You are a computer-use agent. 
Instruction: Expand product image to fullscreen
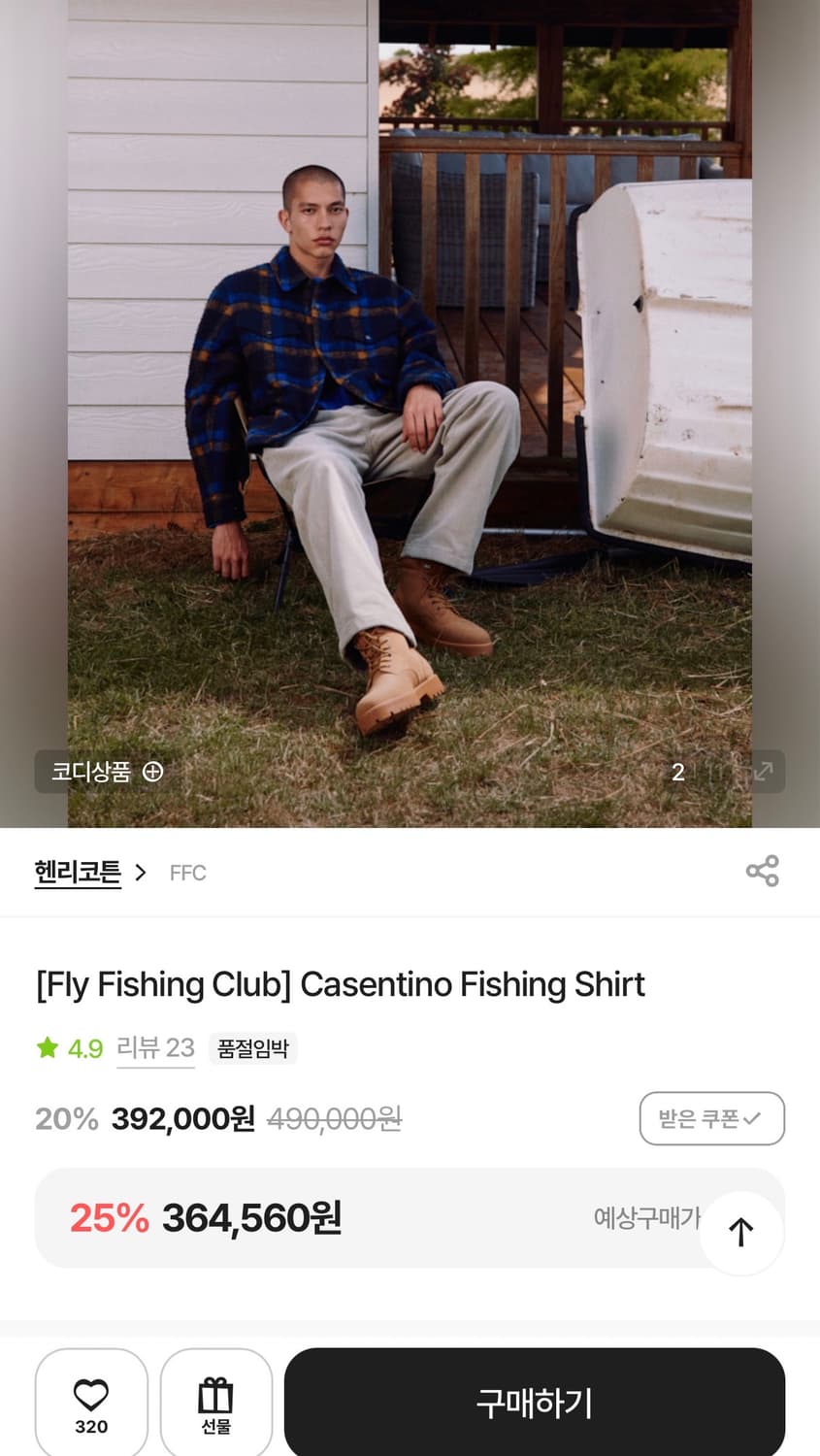click(x=766, y=772)
